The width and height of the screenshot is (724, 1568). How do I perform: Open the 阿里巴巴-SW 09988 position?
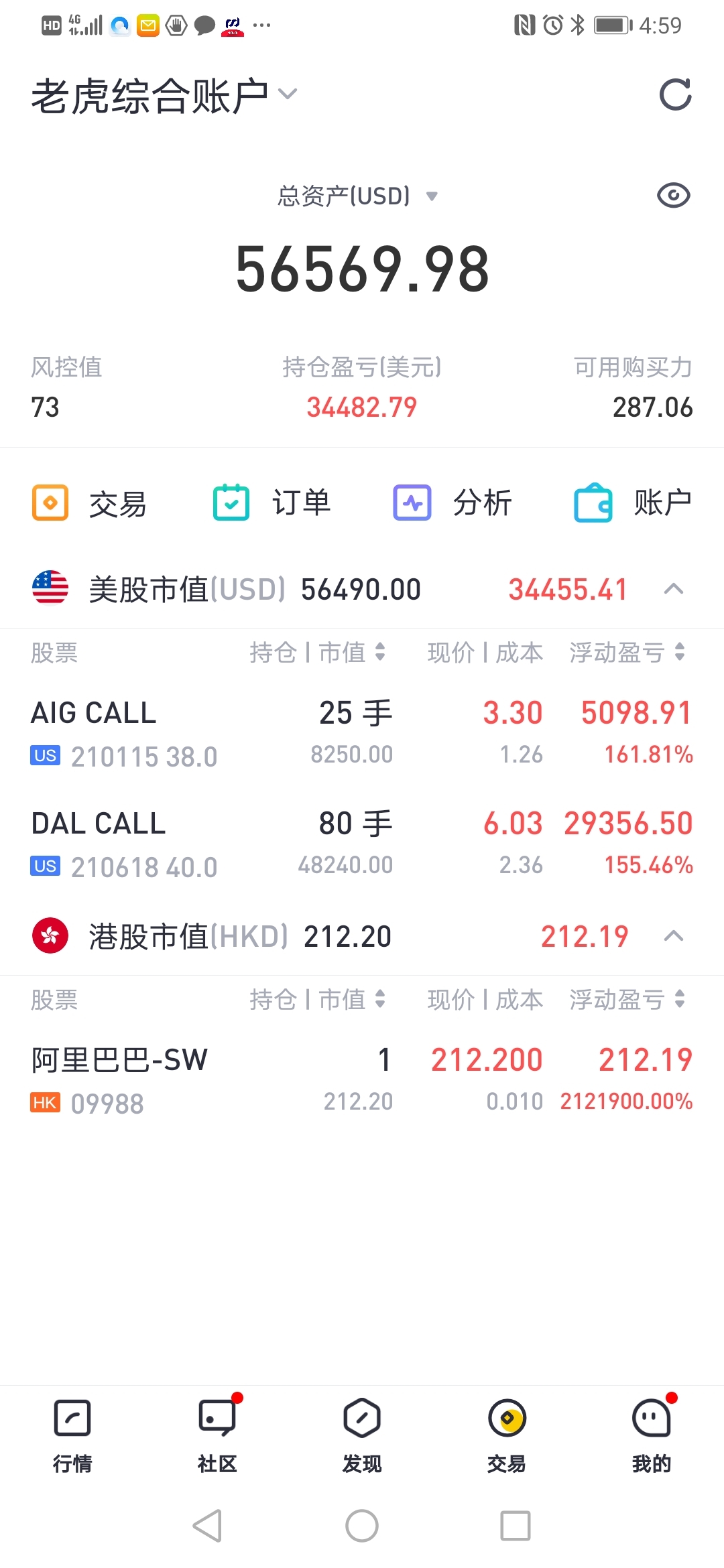click(362, 1080)
